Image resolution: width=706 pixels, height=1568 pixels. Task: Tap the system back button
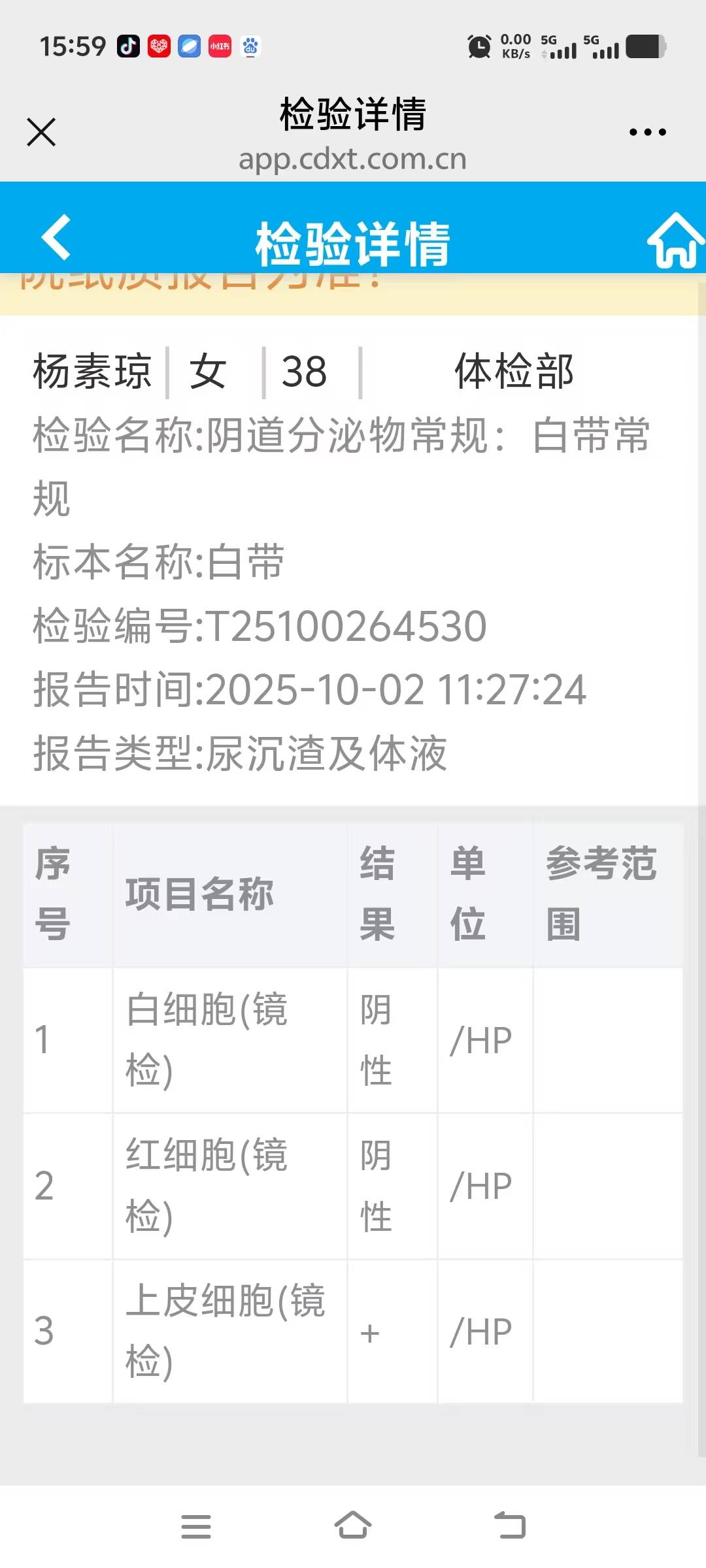click(510, 1526)
